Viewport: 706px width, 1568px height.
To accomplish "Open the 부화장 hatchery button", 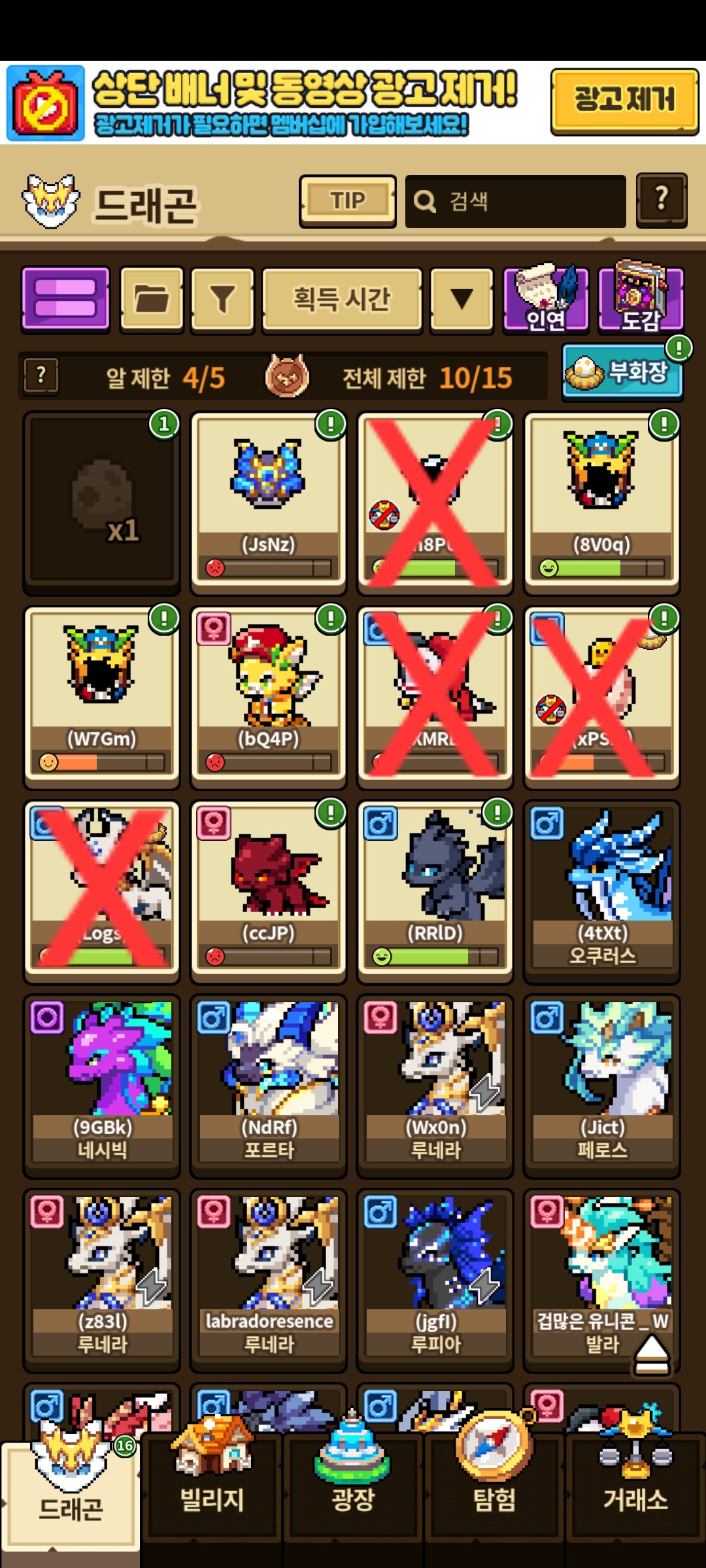I will 622,372.
